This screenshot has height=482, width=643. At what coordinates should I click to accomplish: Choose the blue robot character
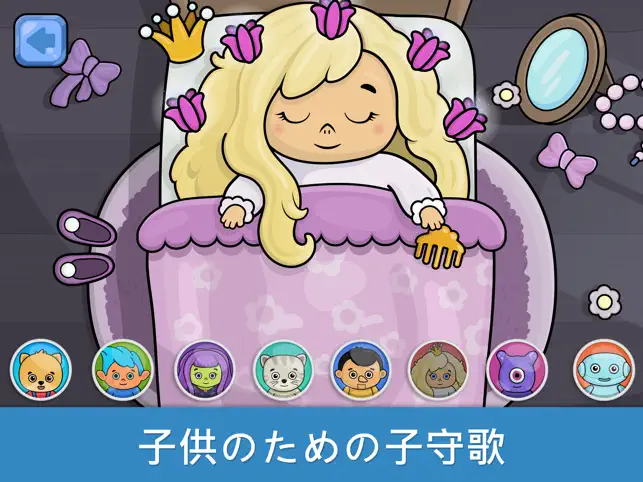pyautogui.click(x=602, y=370)
